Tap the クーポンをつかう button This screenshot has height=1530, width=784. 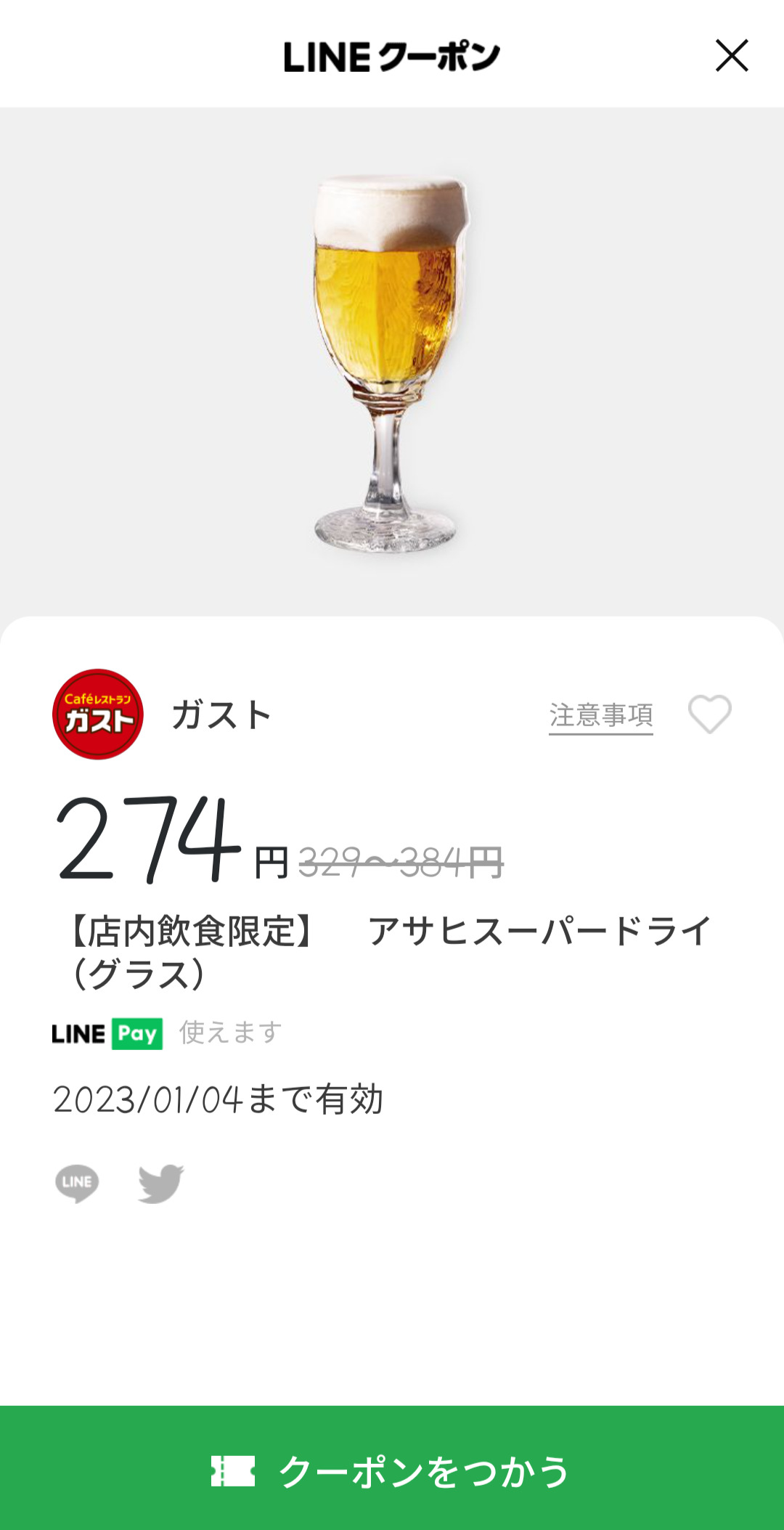tap(392, 1470)
